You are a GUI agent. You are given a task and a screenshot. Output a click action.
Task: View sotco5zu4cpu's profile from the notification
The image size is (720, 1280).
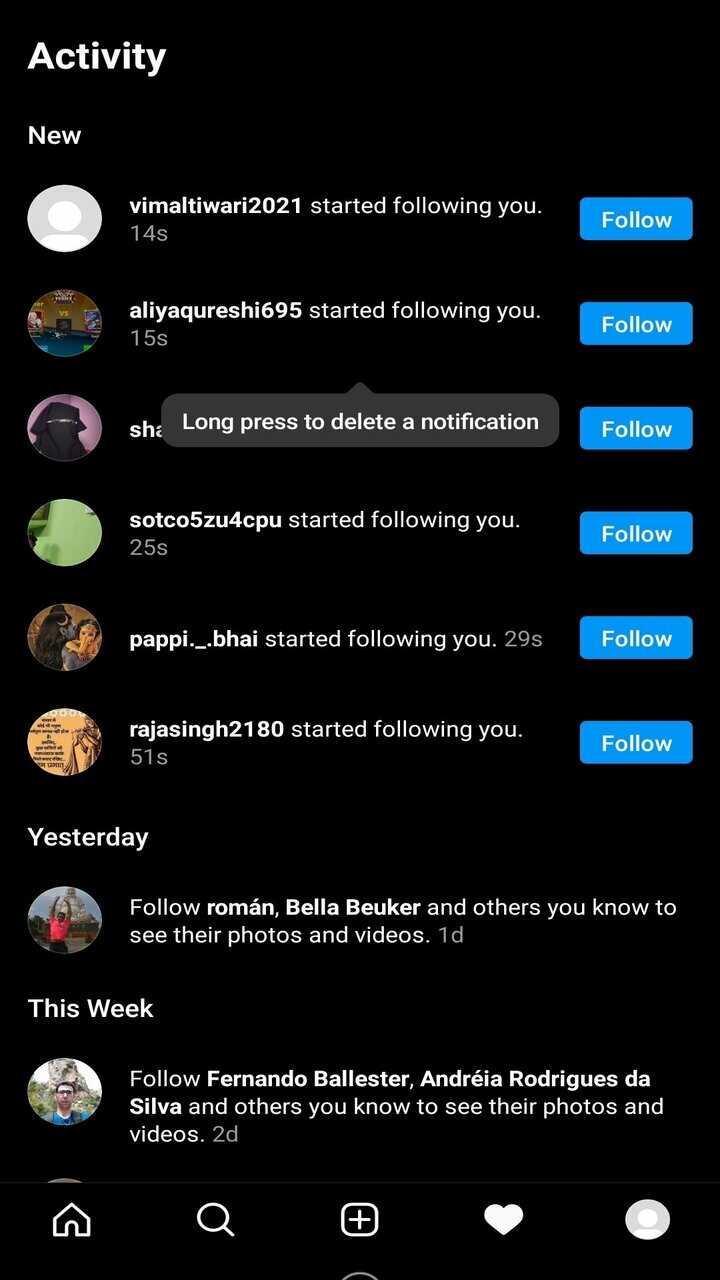point(205,520)
